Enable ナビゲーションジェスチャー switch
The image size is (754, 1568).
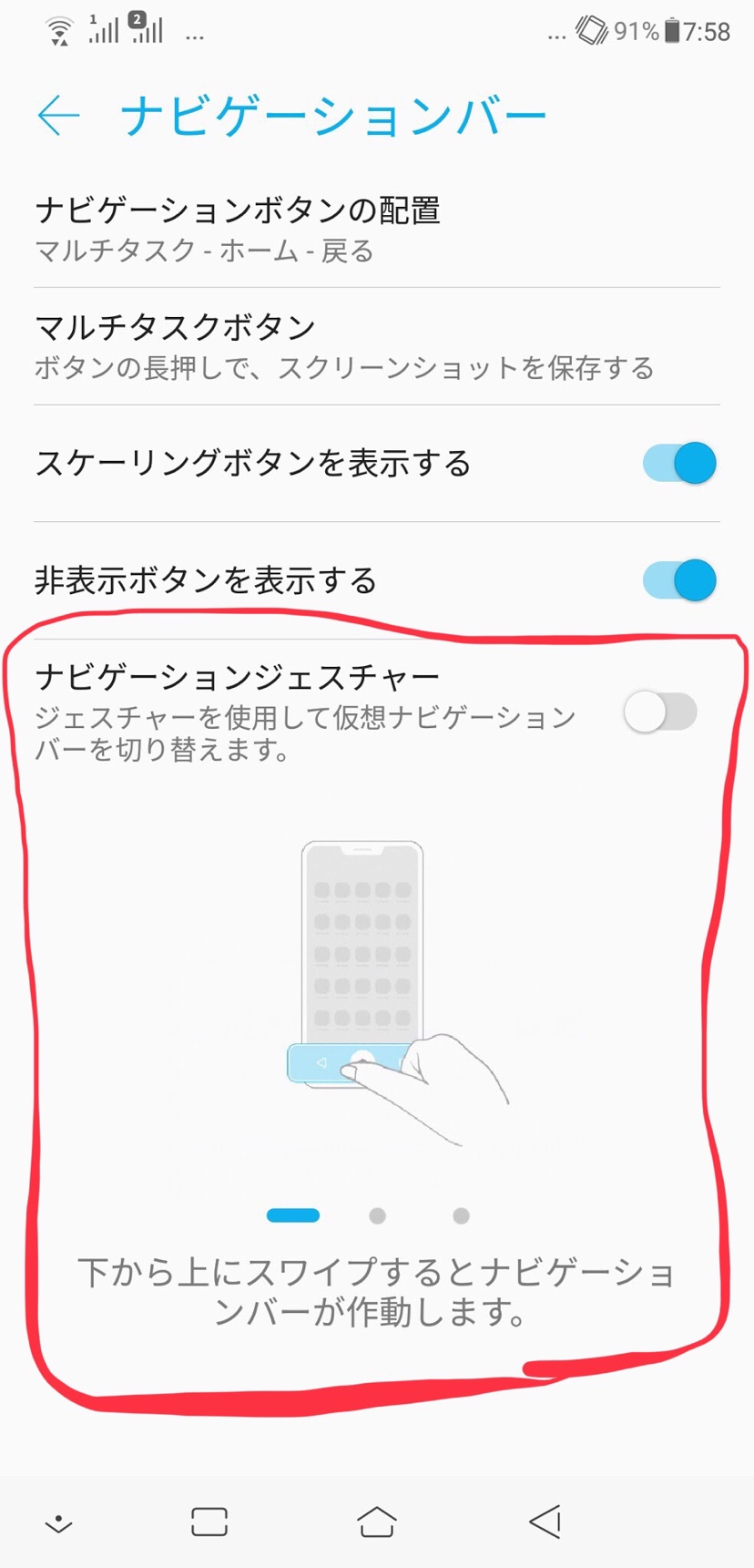click(660, 712)
